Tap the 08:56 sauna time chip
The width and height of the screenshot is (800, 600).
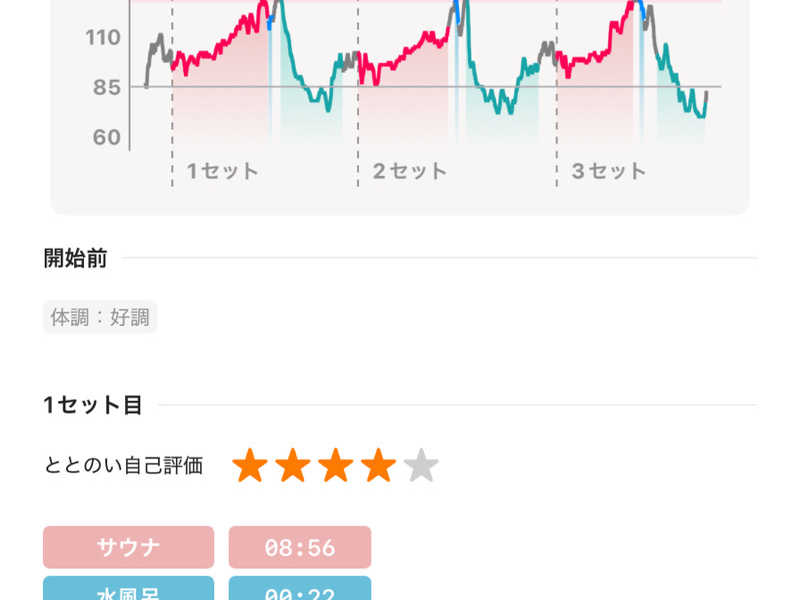click(x=300, y=547)
